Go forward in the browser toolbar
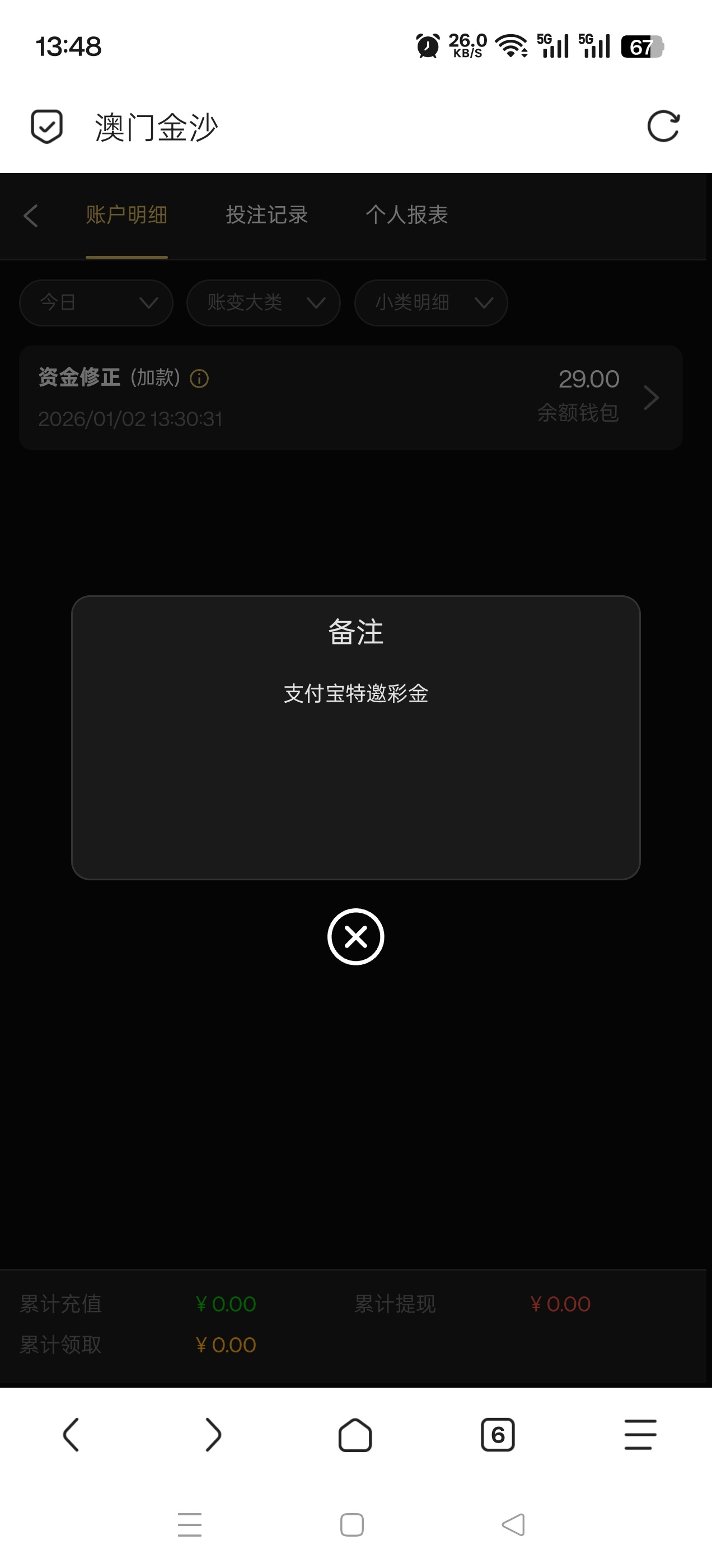This screenshot has width=712, height=1568. coord(213,1435)
